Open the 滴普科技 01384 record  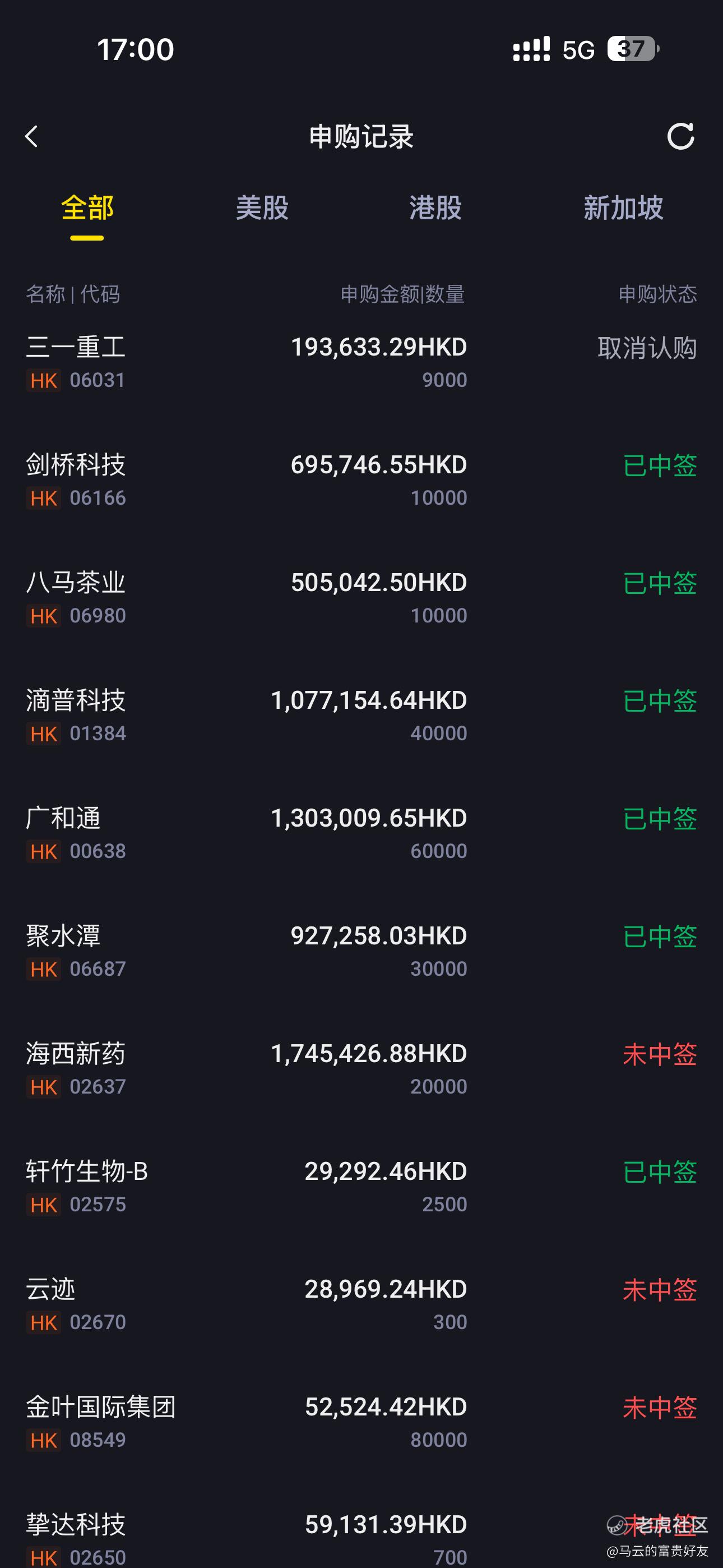[361, 716]
